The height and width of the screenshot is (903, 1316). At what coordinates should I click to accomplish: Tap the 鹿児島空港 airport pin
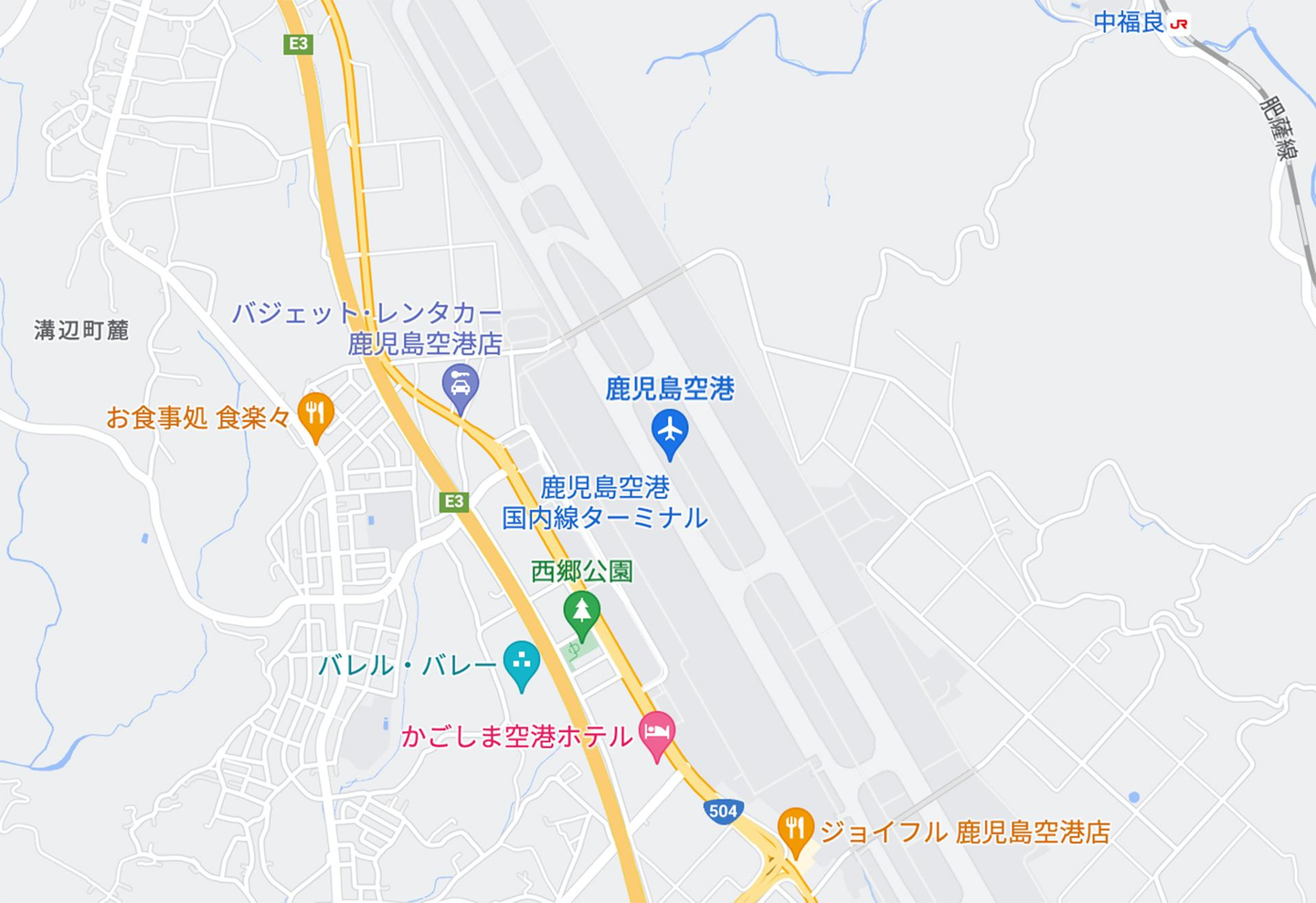coord(670,431)
